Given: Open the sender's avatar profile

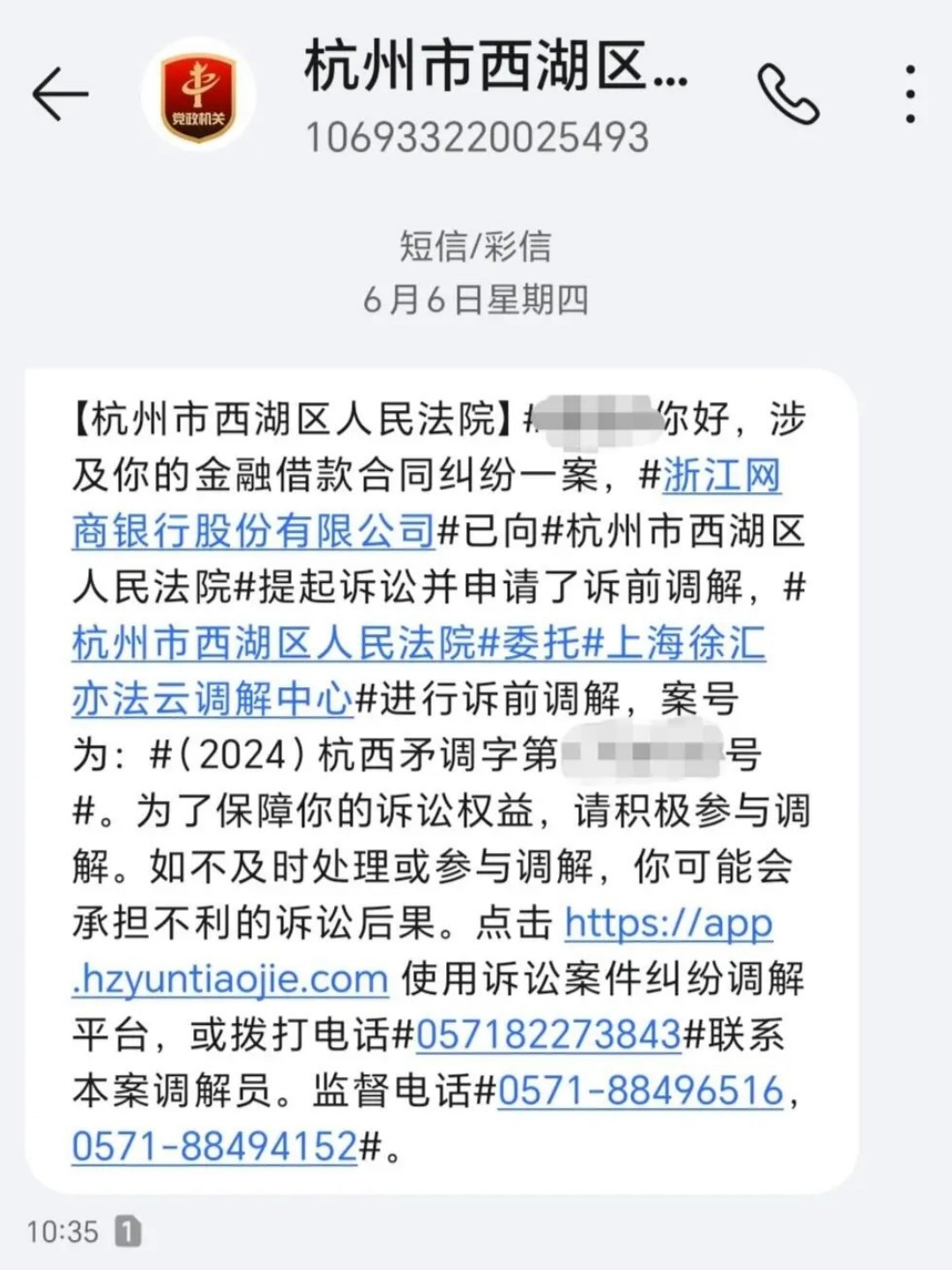Looking at the screenshot, I should coord(198,95).
